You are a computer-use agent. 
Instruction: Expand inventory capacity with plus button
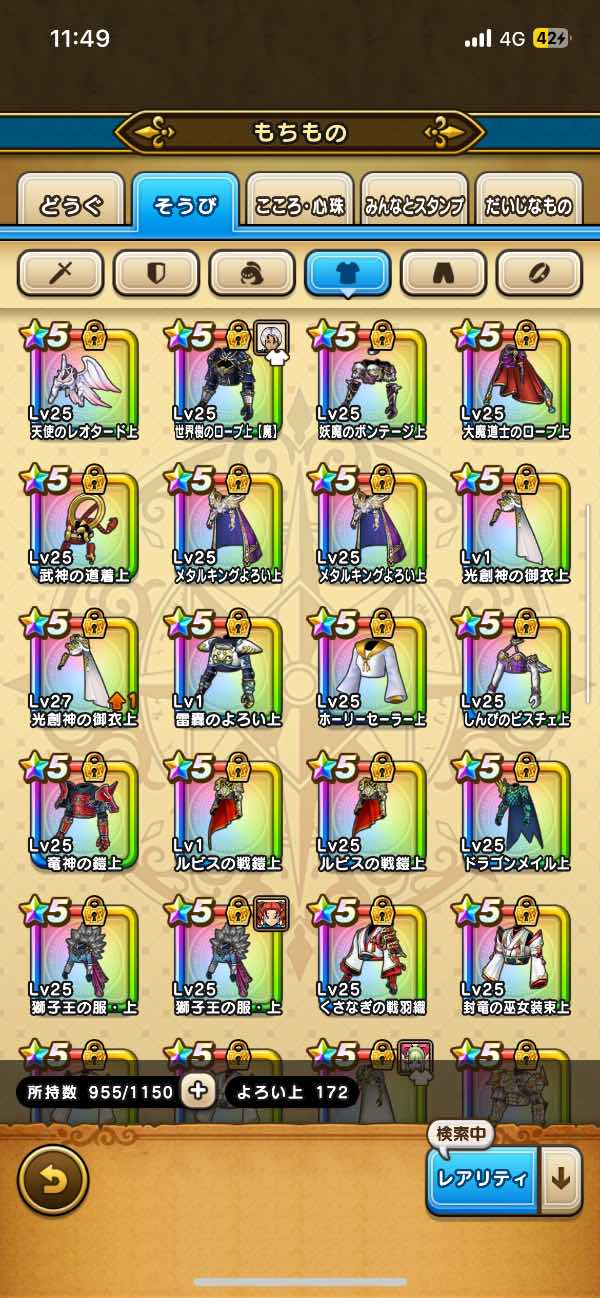(198, 1091)
